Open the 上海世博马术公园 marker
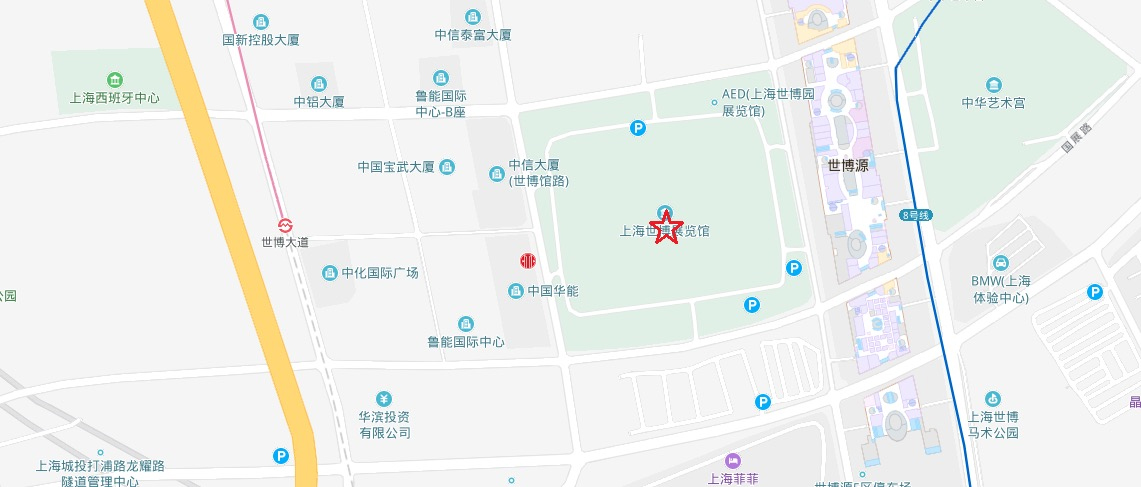This screenshot has width=1141, height=487. pyautogui.click(x=993, y=399)
